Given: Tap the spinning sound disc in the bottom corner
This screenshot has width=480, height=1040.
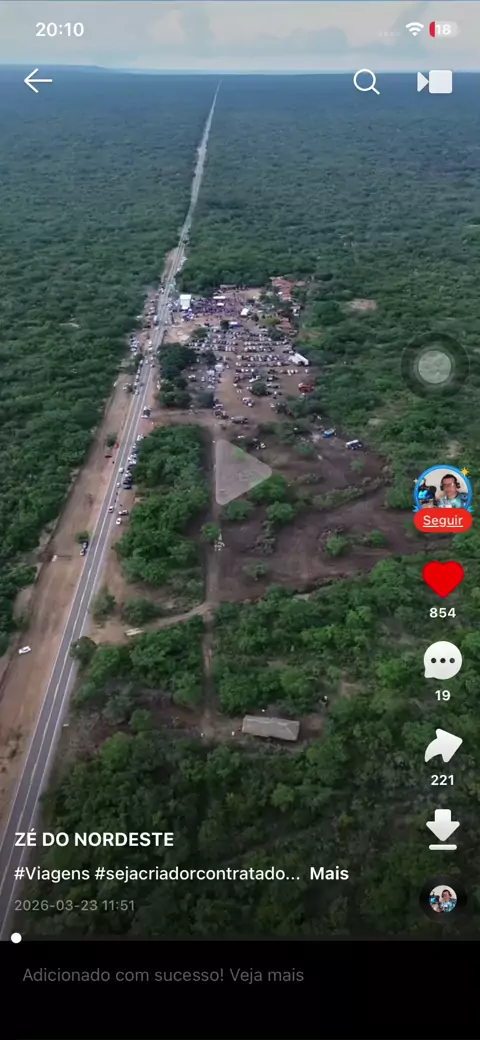Looking at the screenshot, I should [x=443, y=899].
